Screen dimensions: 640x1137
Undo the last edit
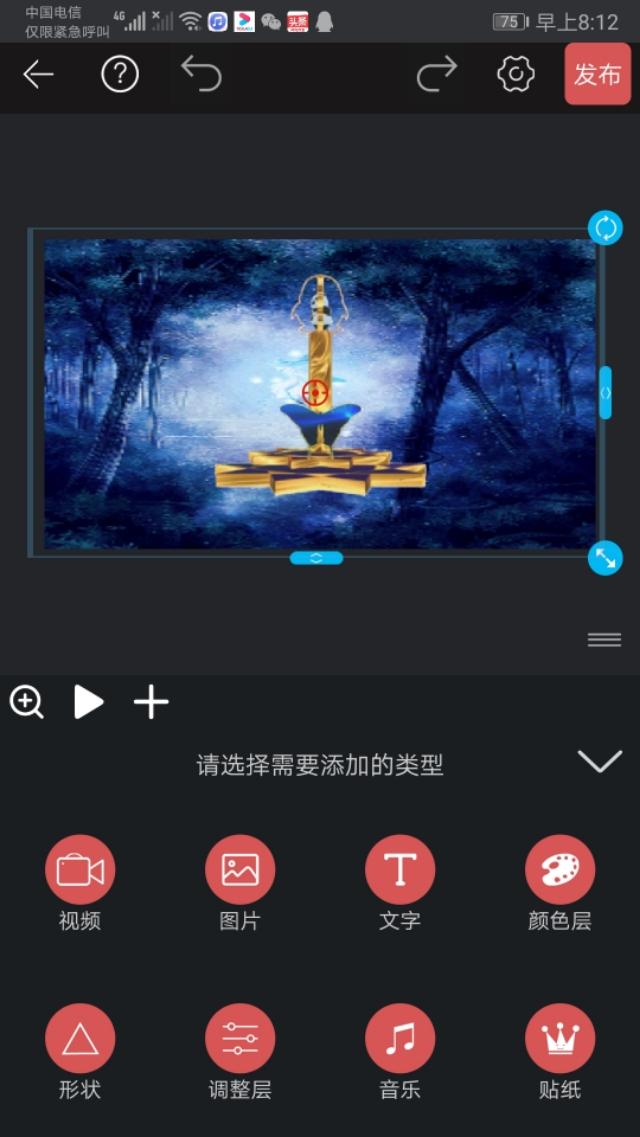point(201,73)
